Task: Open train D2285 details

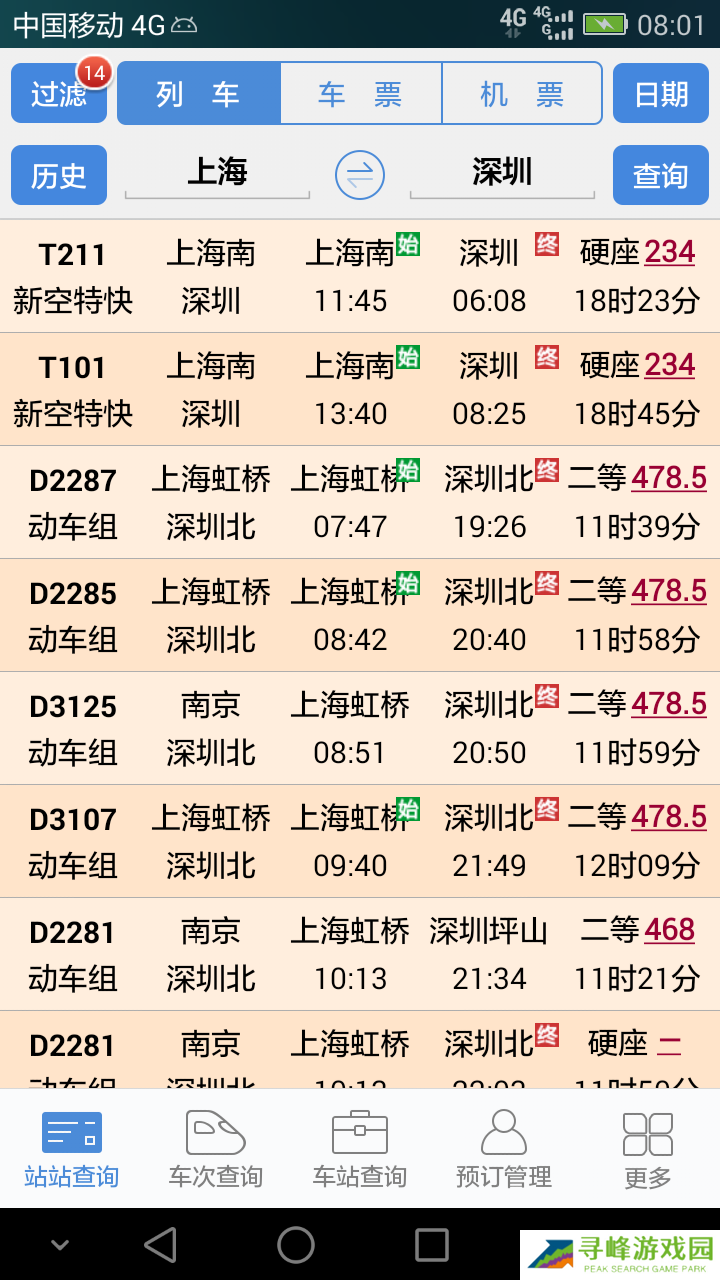Action: [360, 615]
